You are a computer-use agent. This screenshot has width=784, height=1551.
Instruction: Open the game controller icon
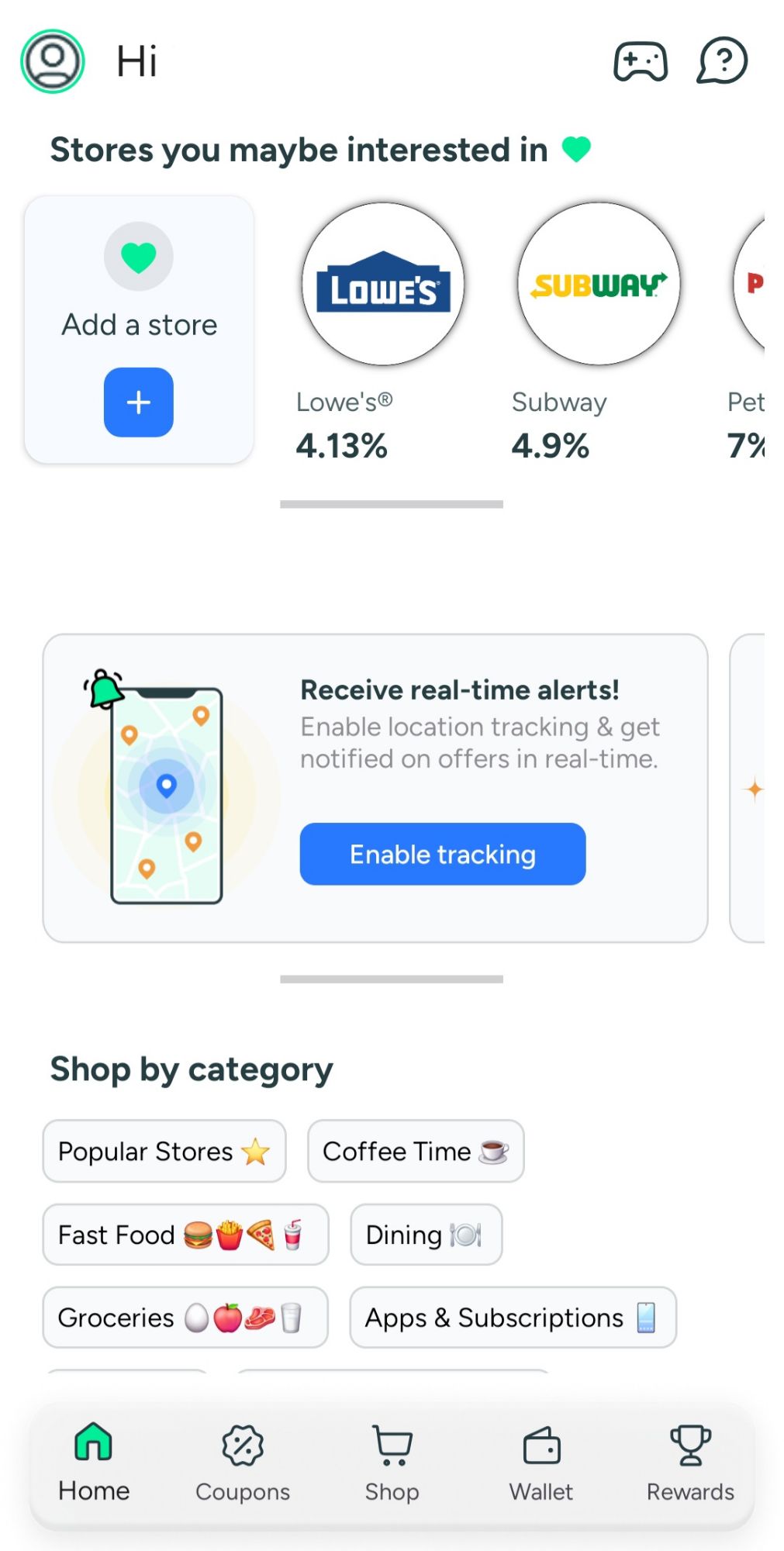click(640, 61)
